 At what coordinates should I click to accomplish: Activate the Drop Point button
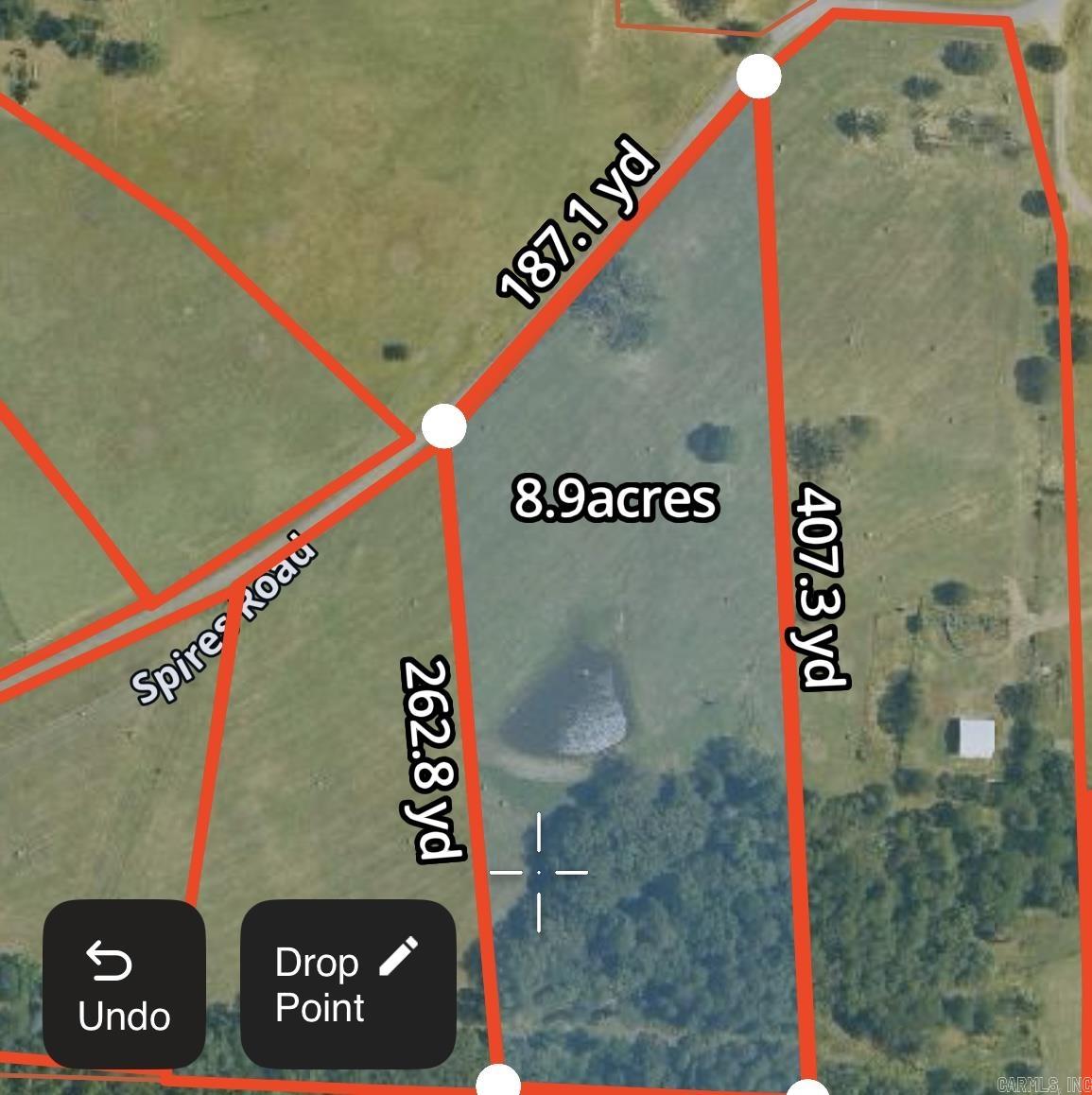point(348,984)
